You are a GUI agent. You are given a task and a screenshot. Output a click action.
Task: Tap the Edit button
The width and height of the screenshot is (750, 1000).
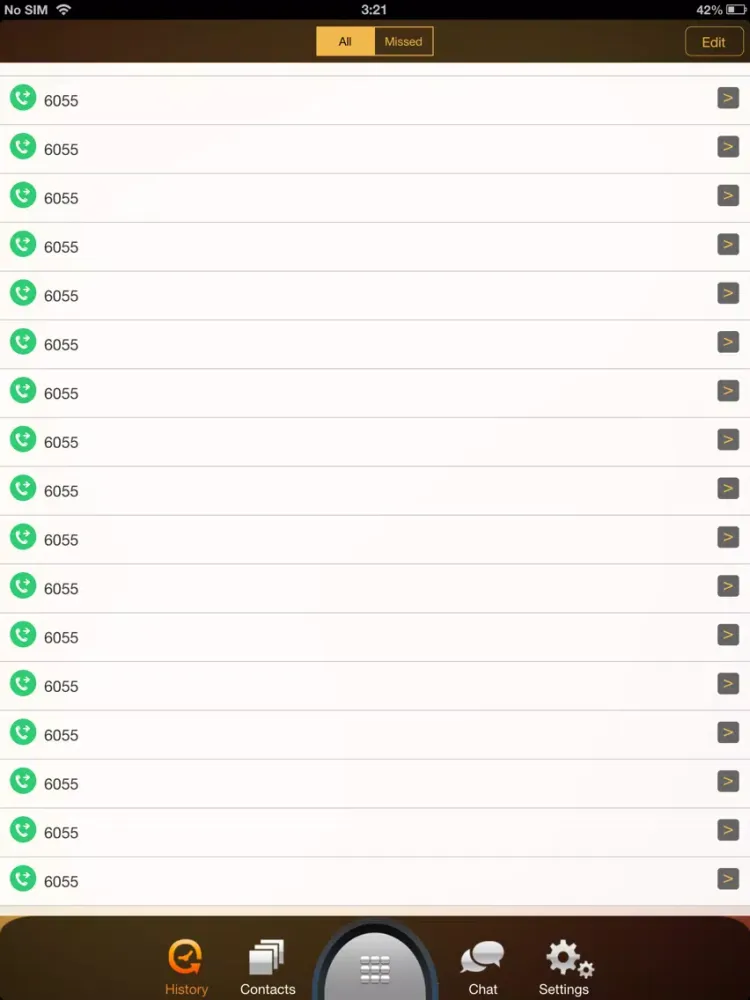713,42
